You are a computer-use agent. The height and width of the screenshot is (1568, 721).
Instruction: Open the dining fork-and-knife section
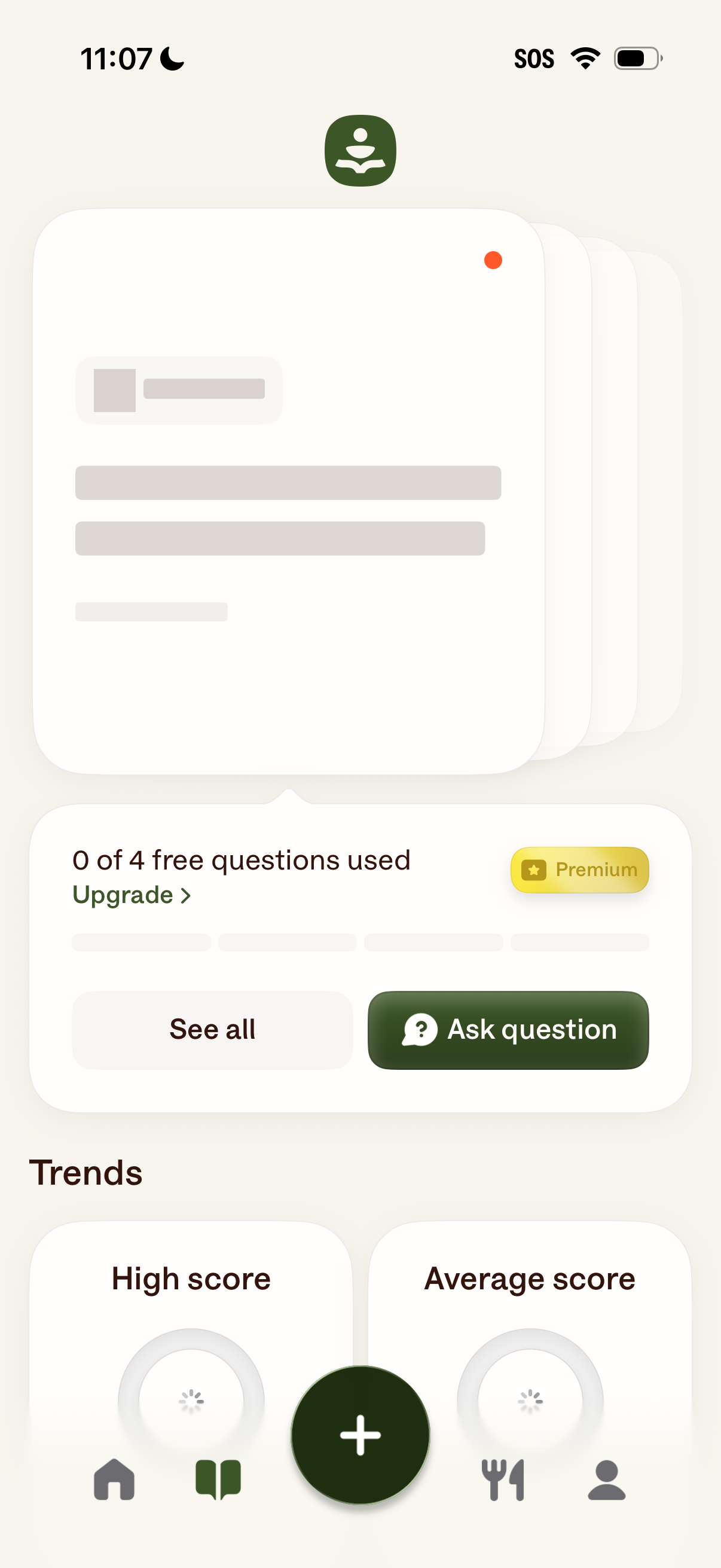(x=503, y=1479)
